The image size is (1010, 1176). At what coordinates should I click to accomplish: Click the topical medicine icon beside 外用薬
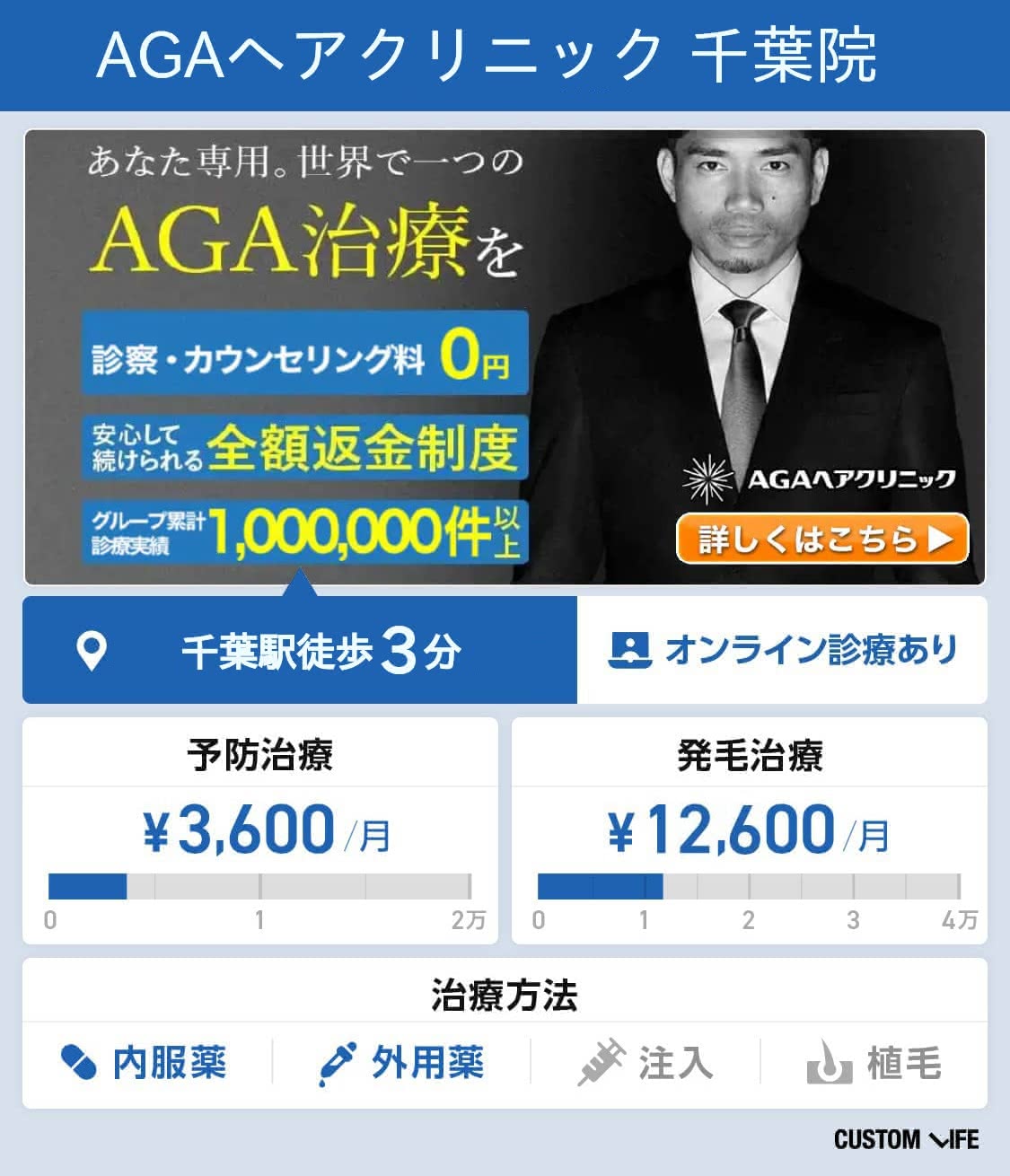click(337, 1064)
